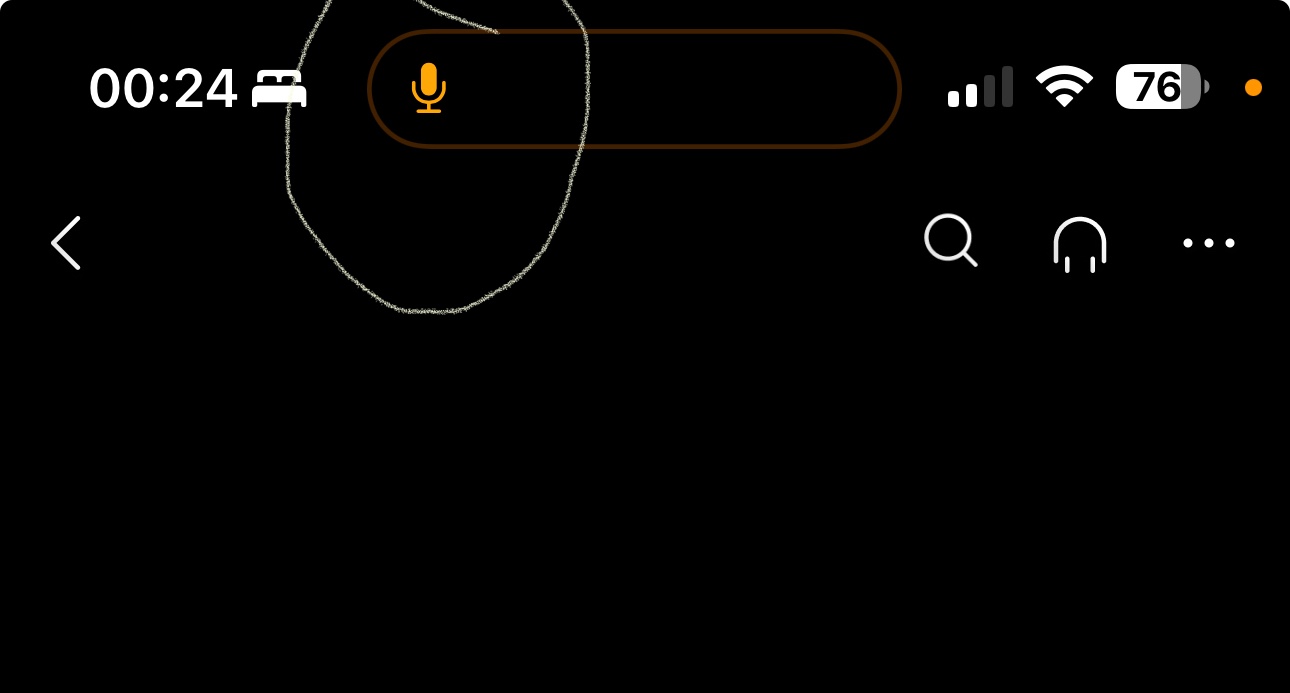Open the Dynamic Island microphone indicator
1290x693 pixels.
(x=429, y=88)
